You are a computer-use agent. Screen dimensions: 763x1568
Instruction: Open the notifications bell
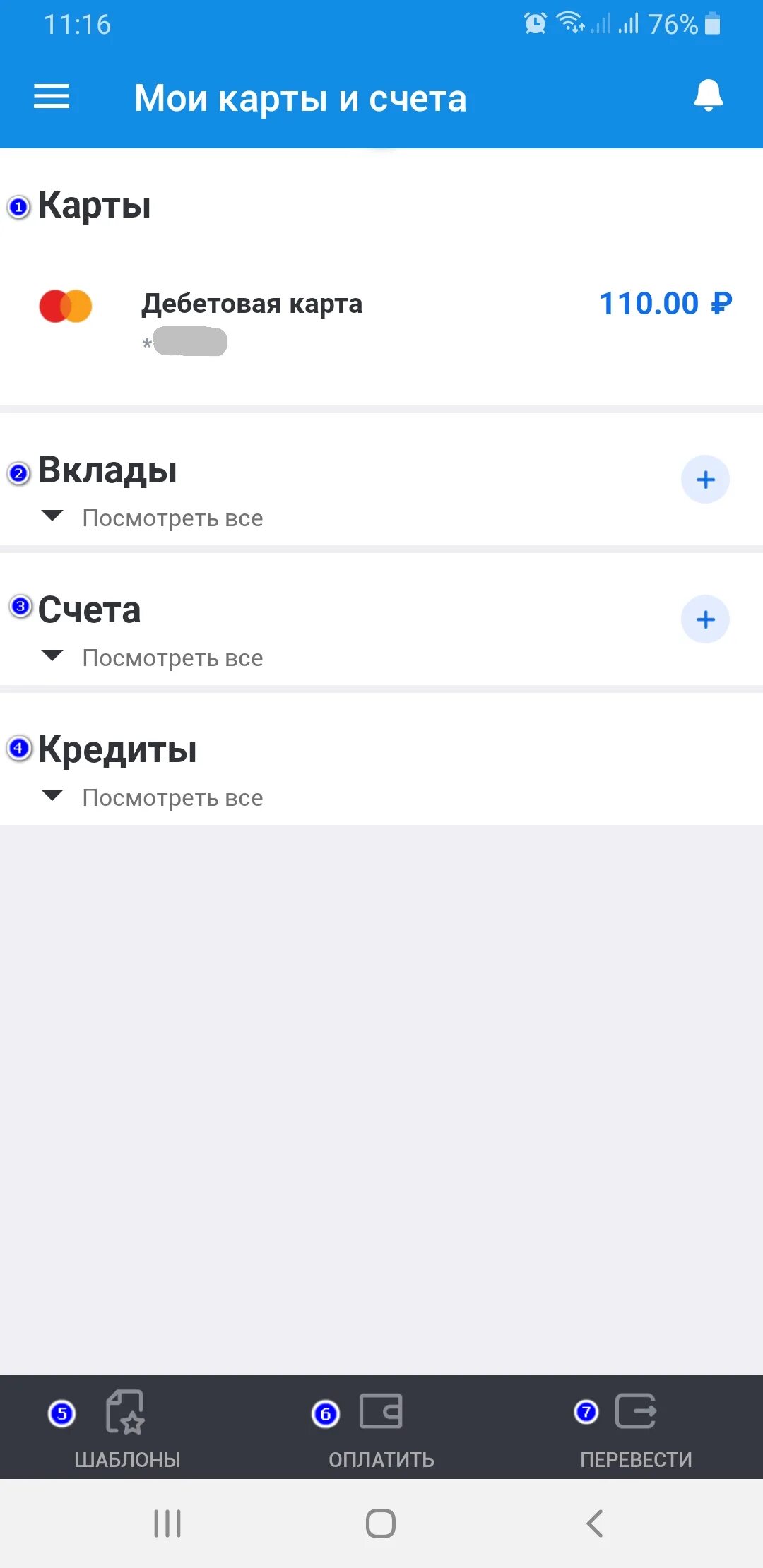(x=709, y=95)
